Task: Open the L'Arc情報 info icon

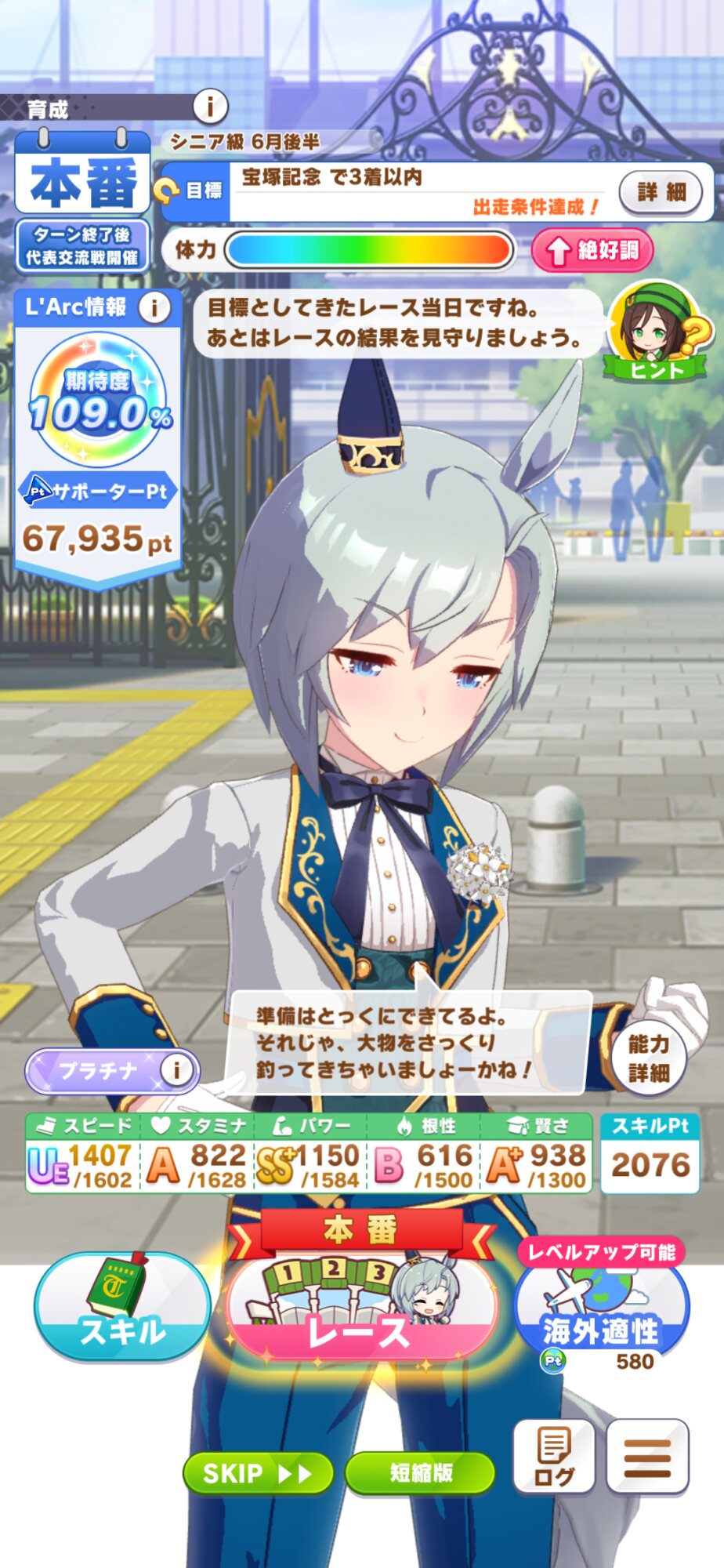Action: 154,307
